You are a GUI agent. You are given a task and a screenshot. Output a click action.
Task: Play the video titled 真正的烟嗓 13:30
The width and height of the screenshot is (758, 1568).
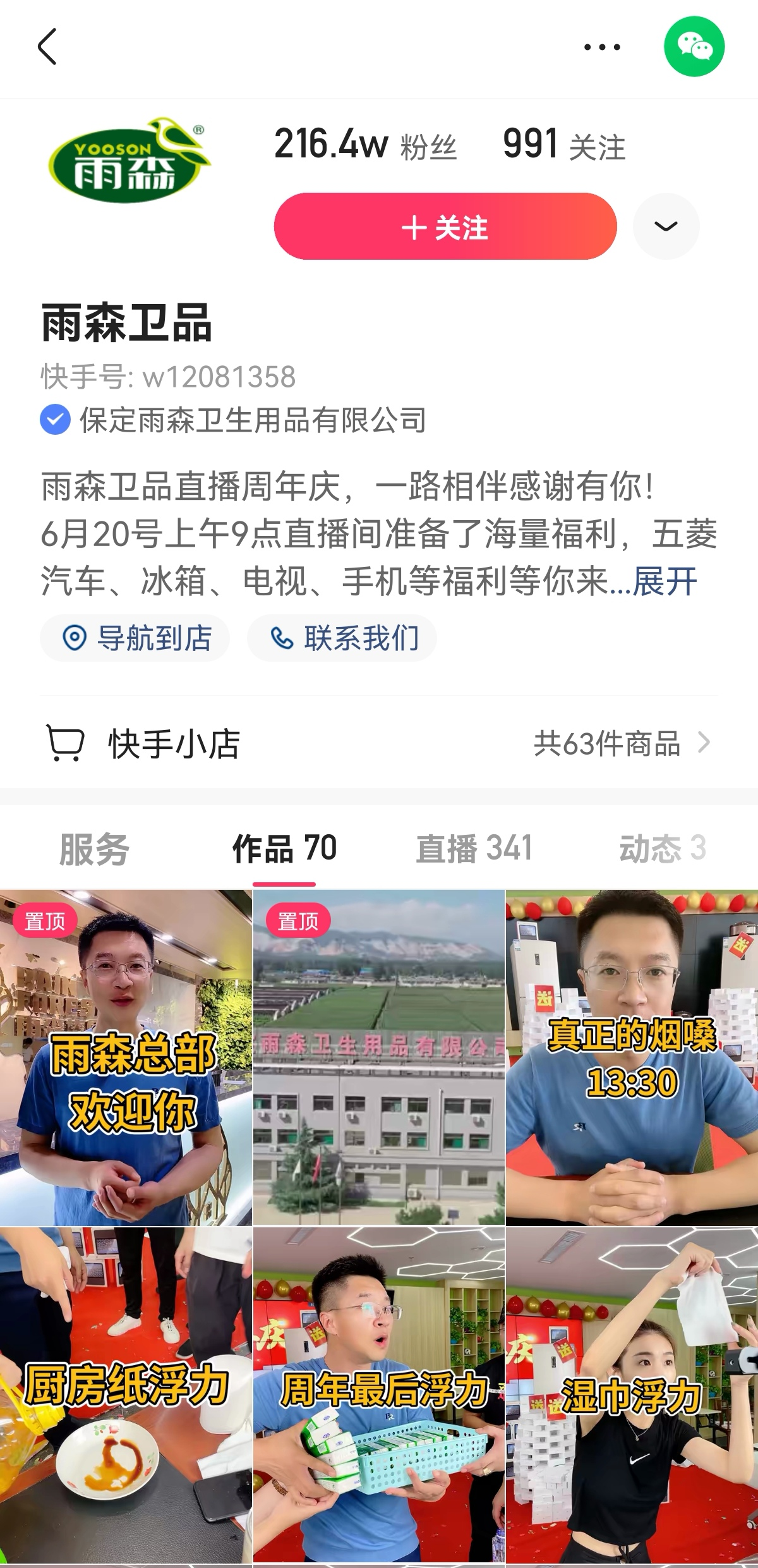tap(632, 1058)
